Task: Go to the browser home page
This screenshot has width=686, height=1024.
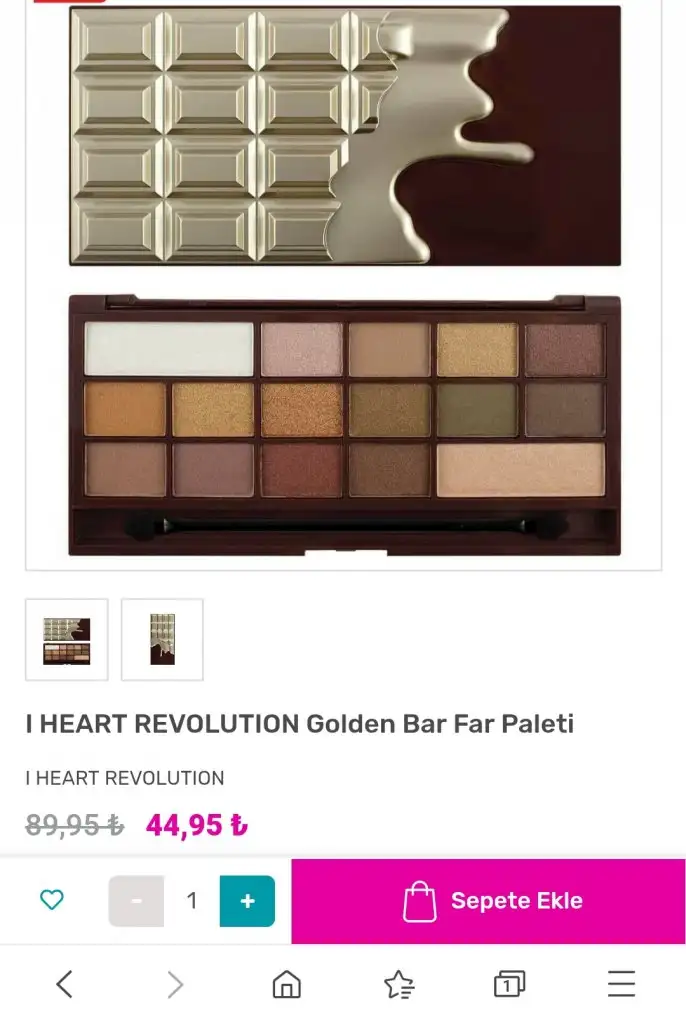Action: click(286, 985)
